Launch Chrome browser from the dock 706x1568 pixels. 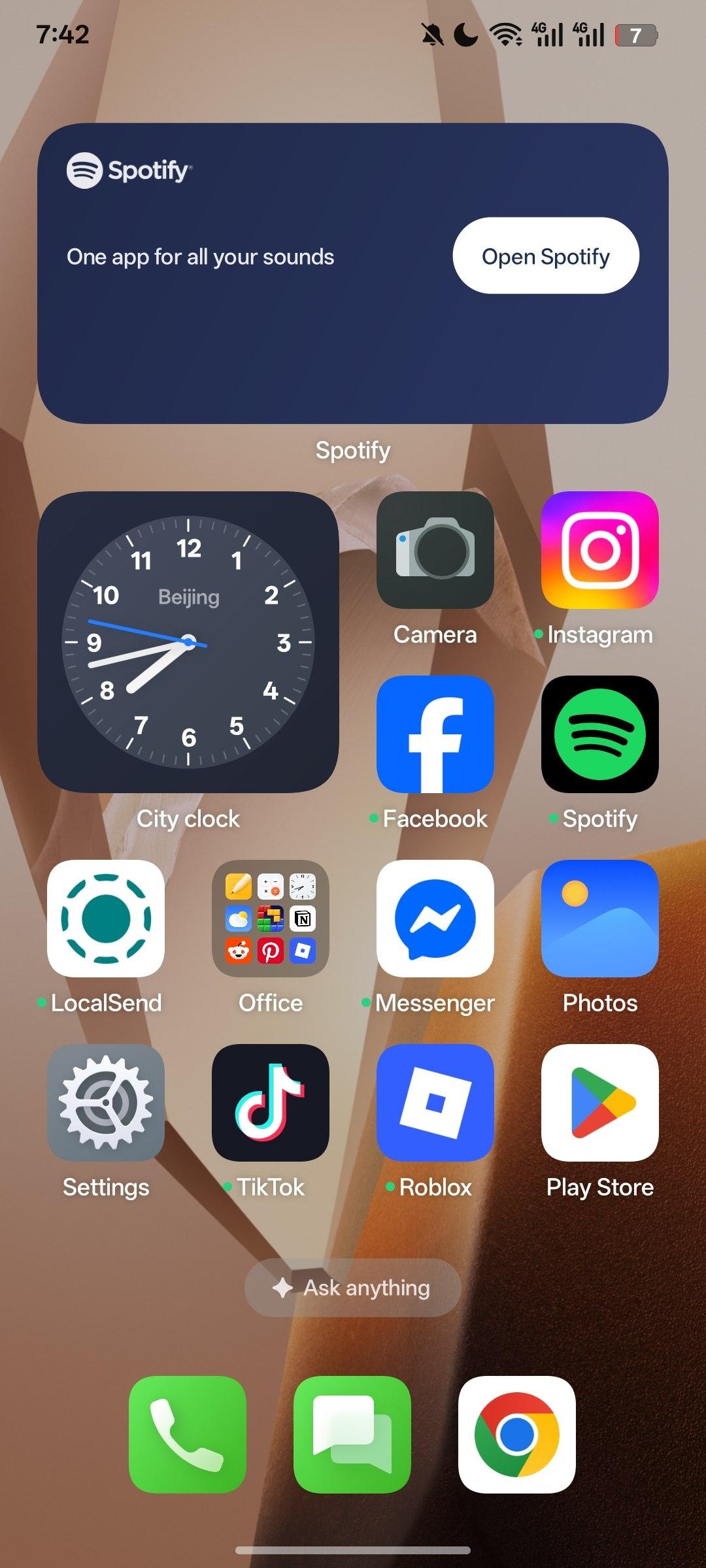[517, 1435]
